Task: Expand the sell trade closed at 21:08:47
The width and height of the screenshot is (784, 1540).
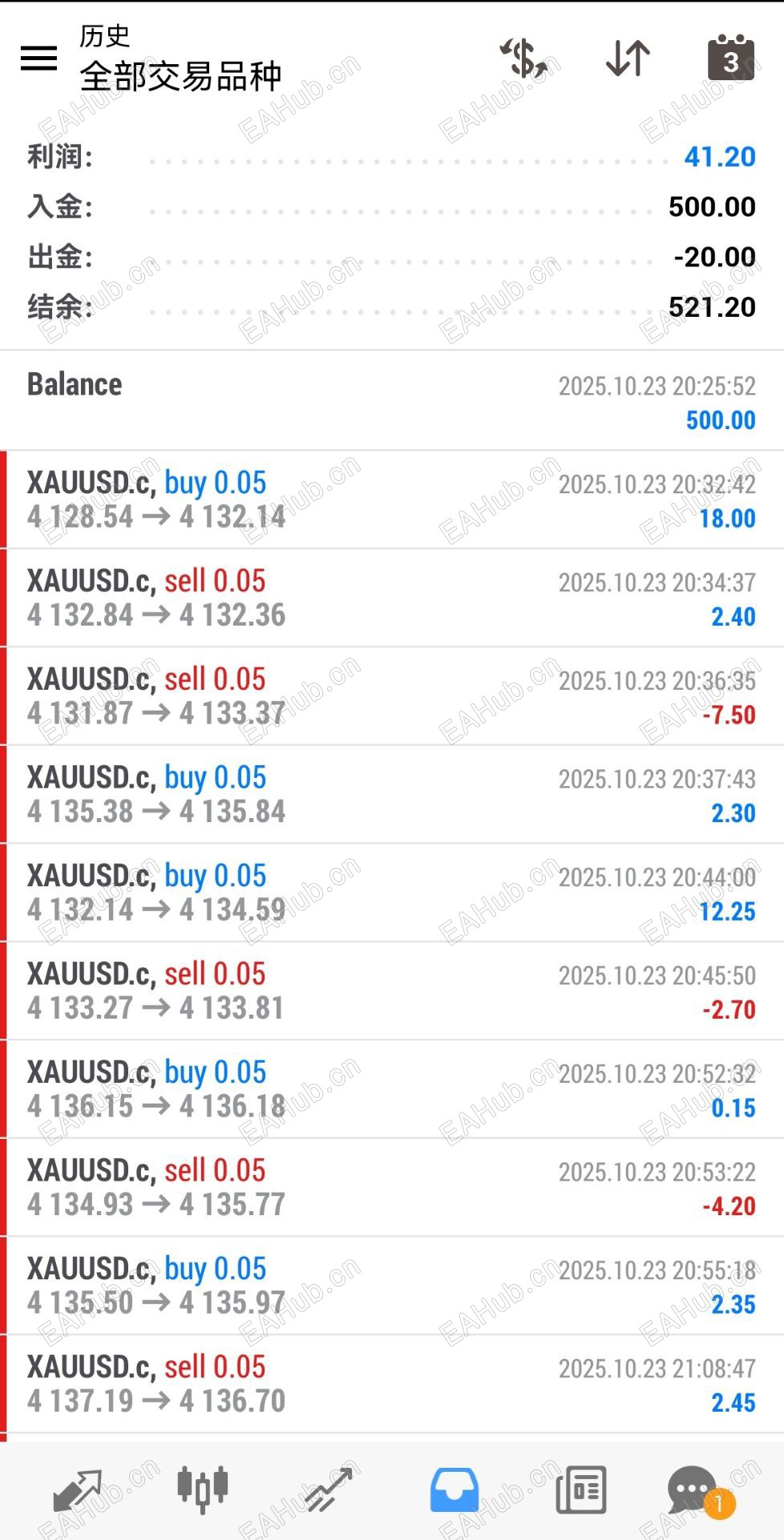Action: coord(392,1384)
